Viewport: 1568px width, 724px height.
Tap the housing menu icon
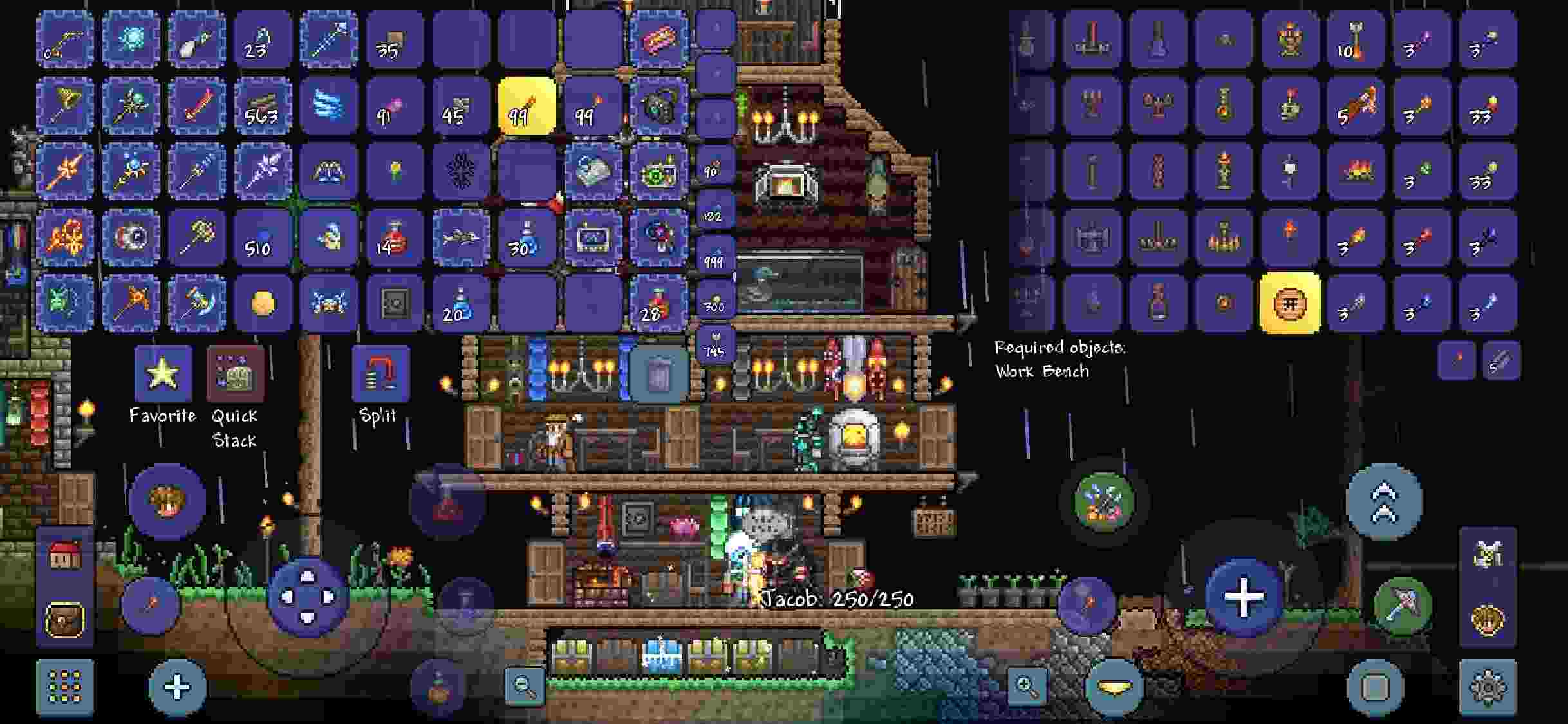pyautogui.click(x=65, y=556)
